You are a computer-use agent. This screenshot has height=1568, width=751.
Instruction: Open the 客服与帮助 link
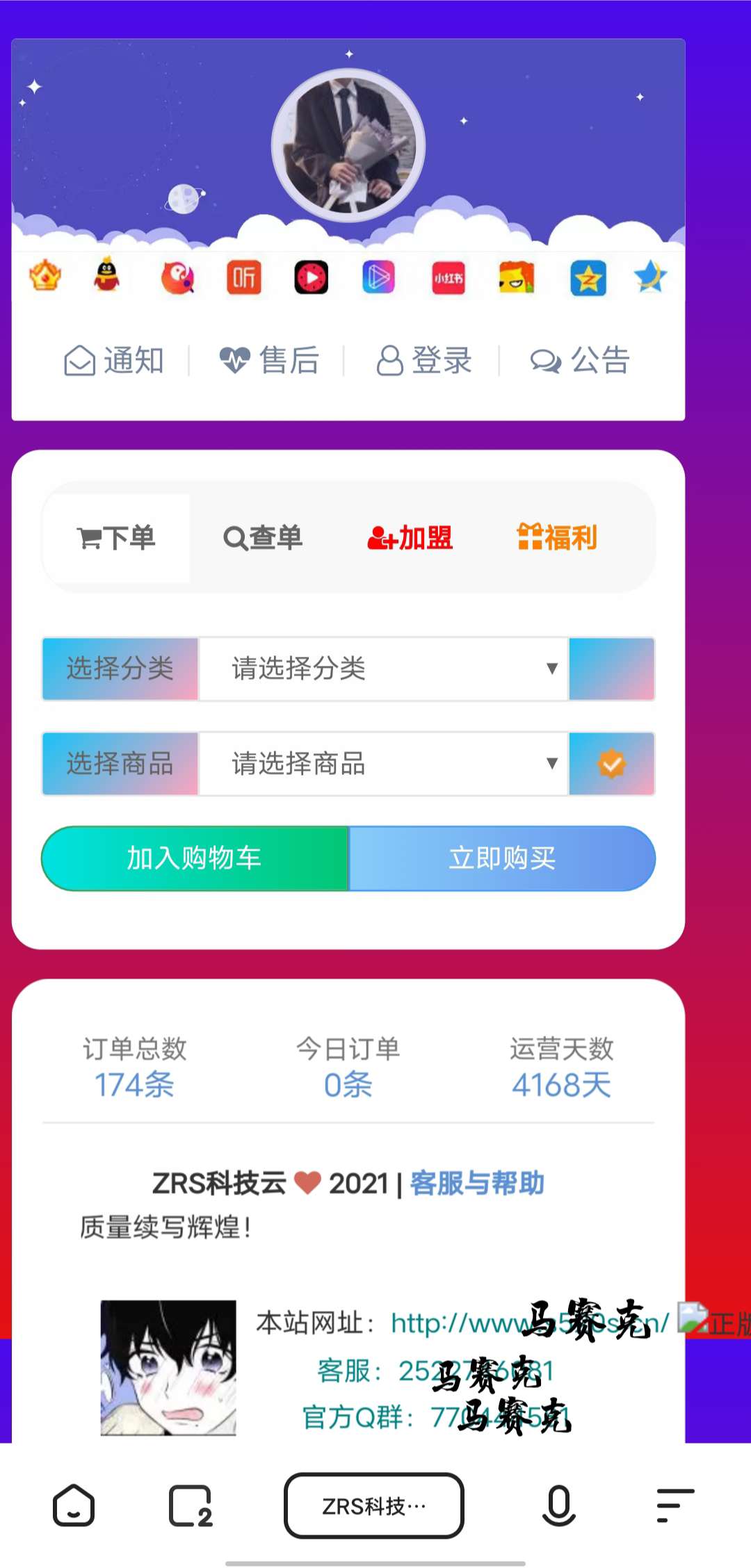[477, 1183]
